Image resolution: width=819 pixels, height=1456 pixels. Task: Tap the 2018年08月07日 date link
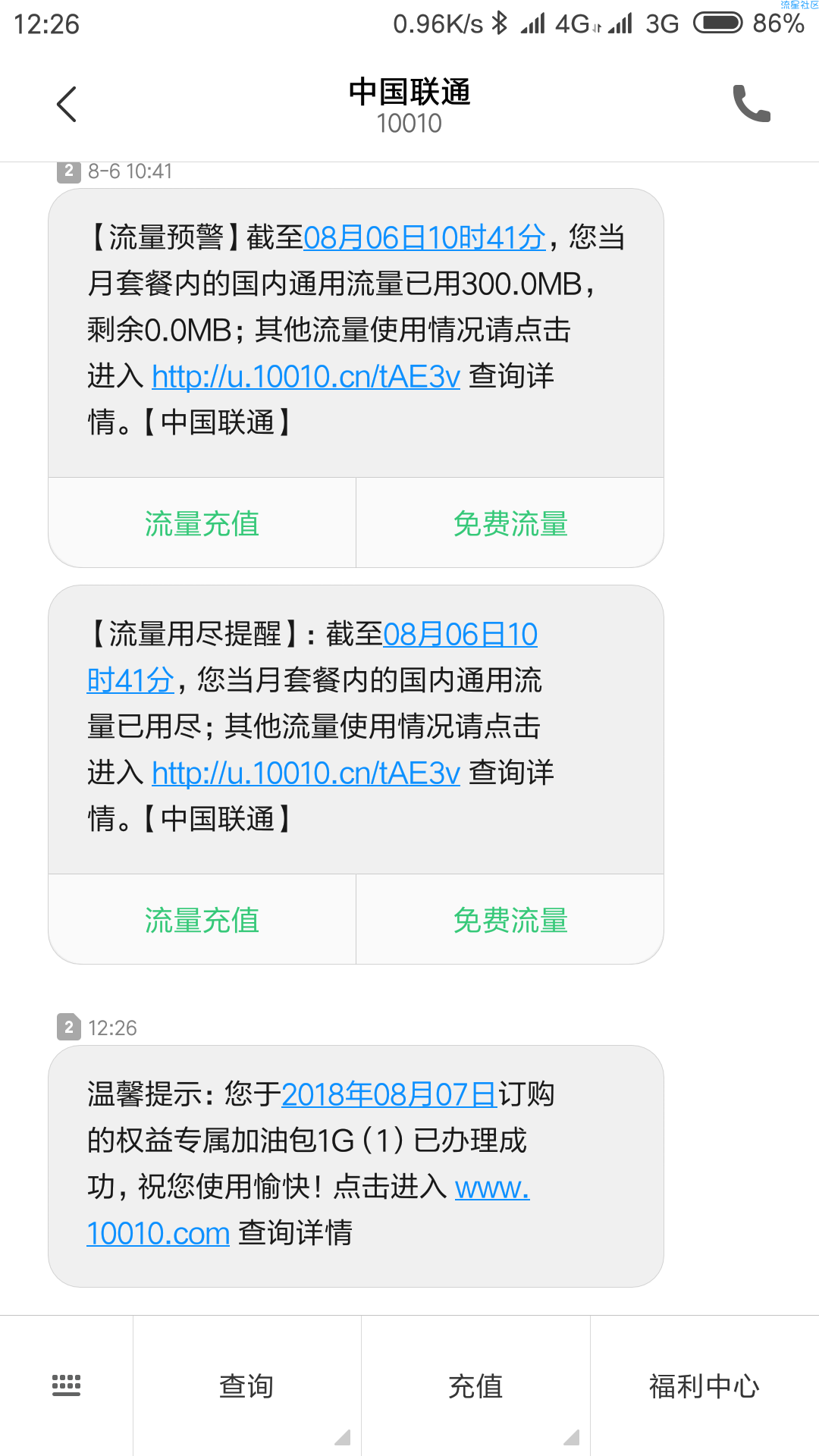(x=389, y=1094)
